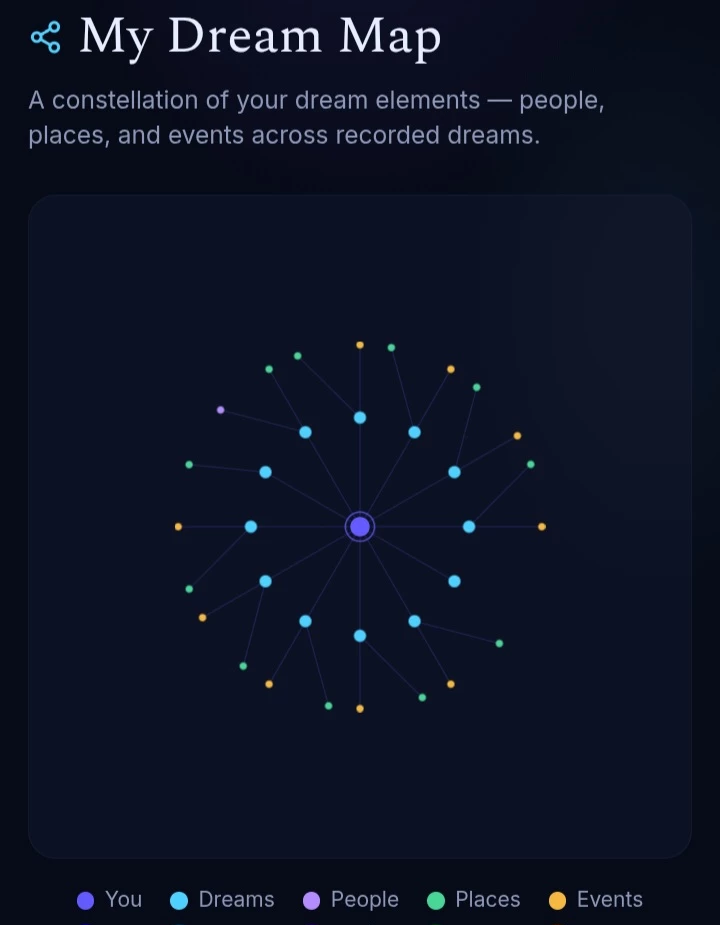Select the central You node in the map
This screenshot has width=720, height=925.
360,526
